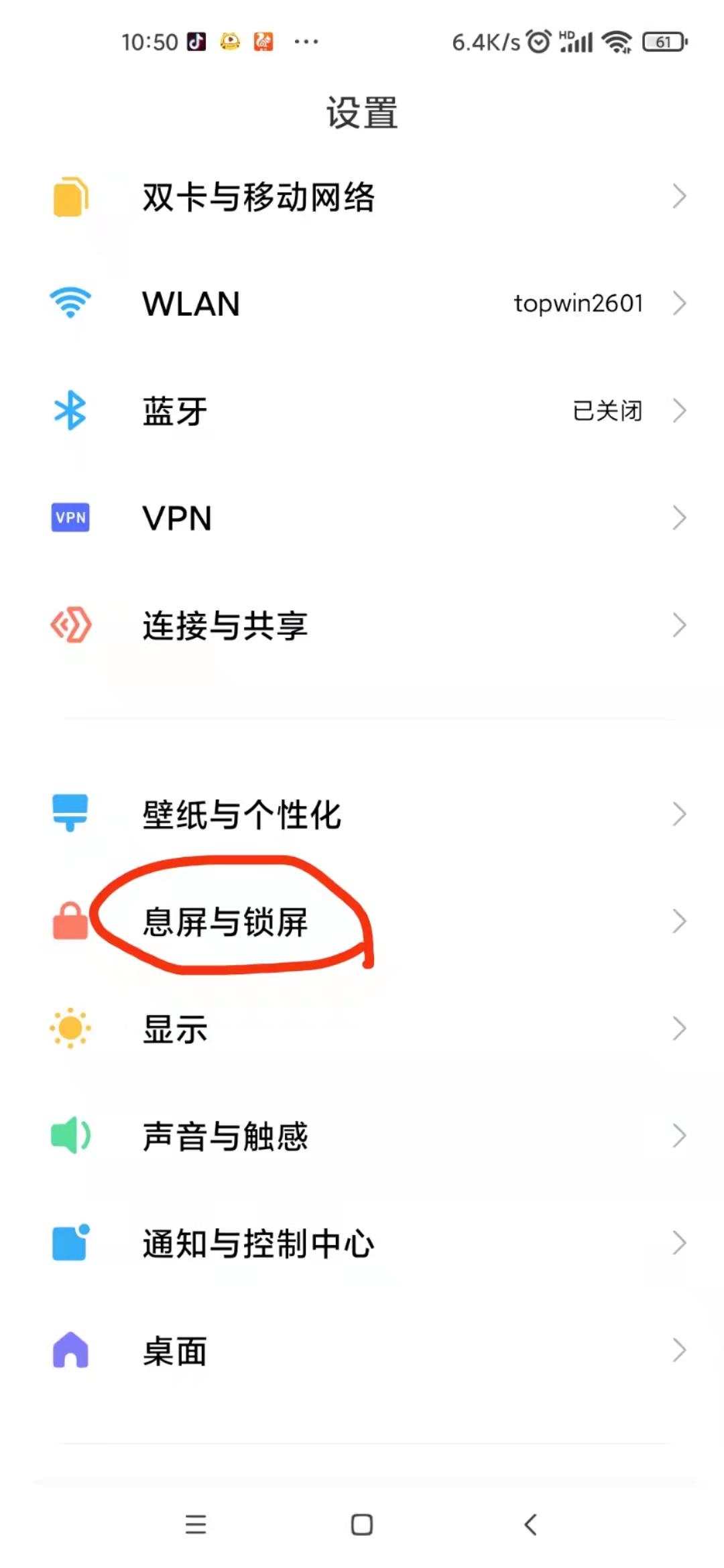This screenshot has width=724, height=1568.
Task: Tap the home icon beside 桌面
Action: click(70, 1351)
